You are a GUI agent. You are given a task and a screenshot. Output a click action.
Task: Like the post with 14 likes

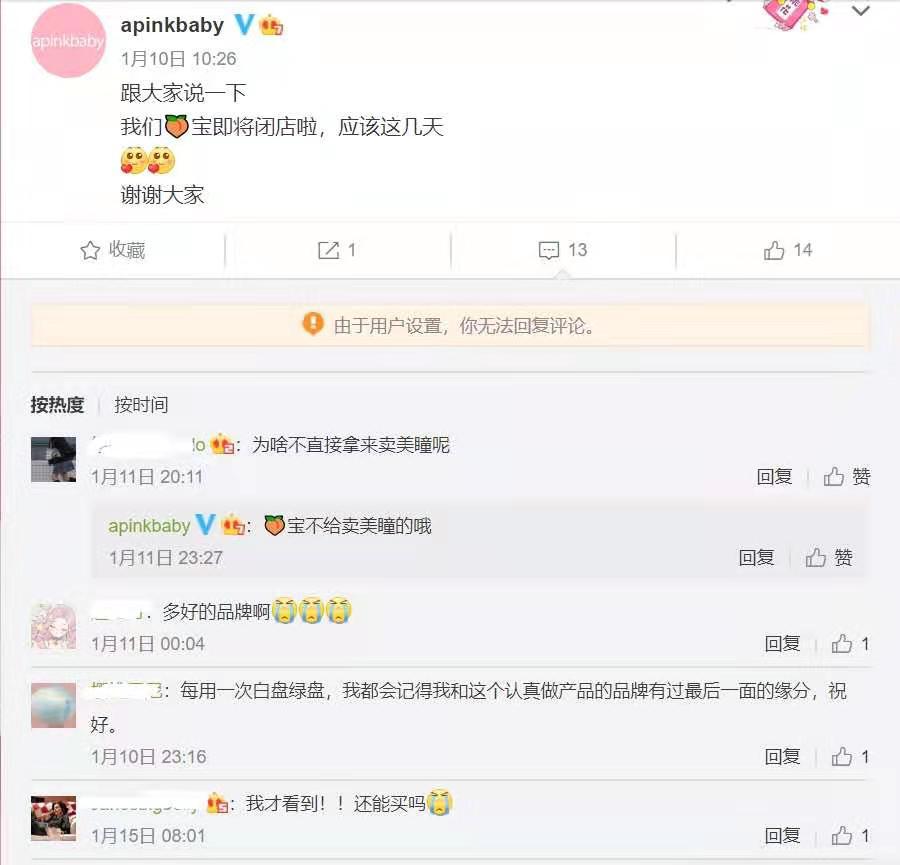point(788,250)
